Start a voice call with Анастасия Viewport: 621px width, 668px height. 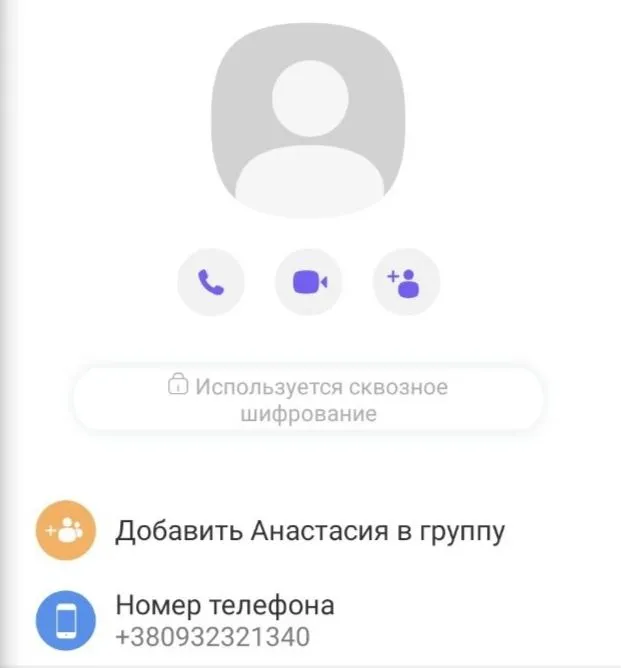(x=210, y=282)
